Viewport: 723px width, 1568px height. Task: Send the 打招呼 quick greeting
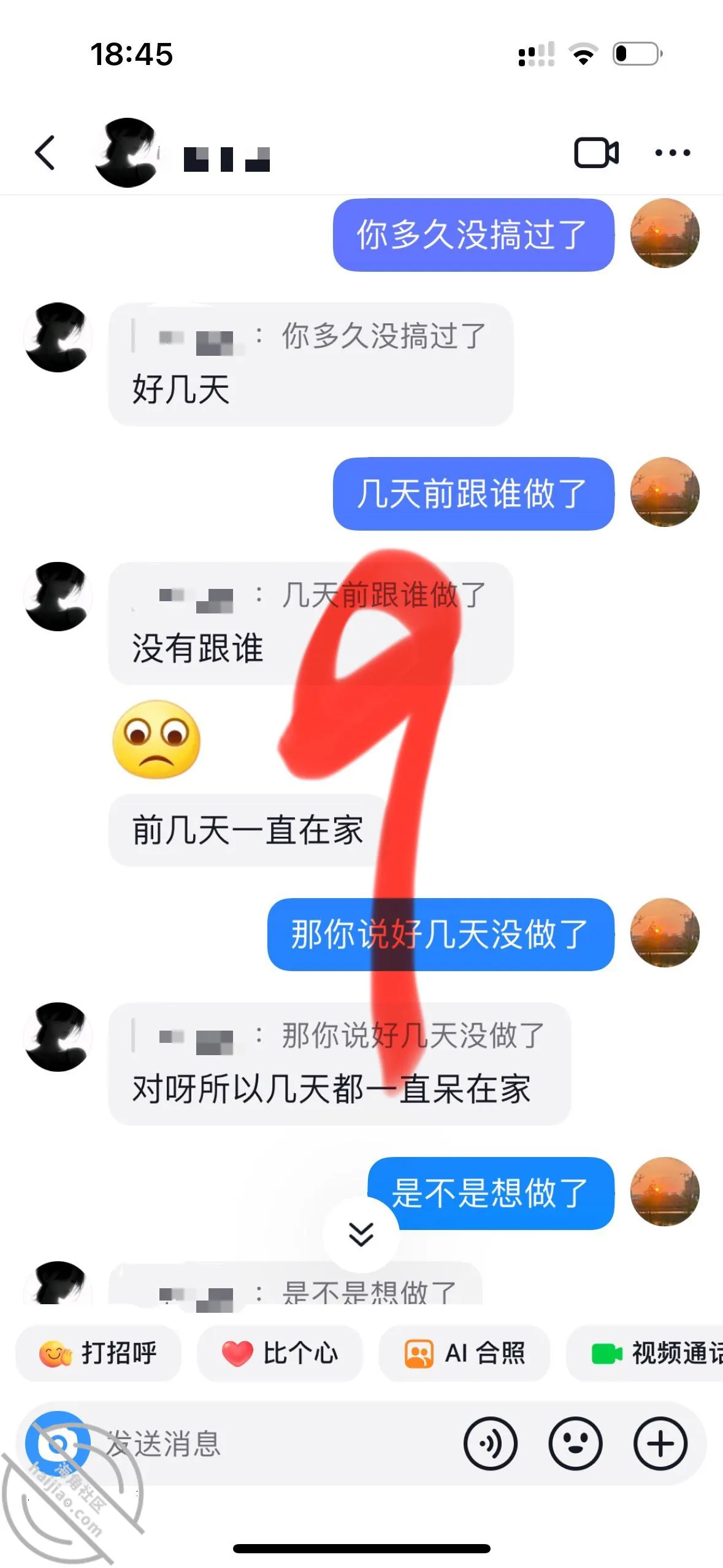pos(99,1353)
